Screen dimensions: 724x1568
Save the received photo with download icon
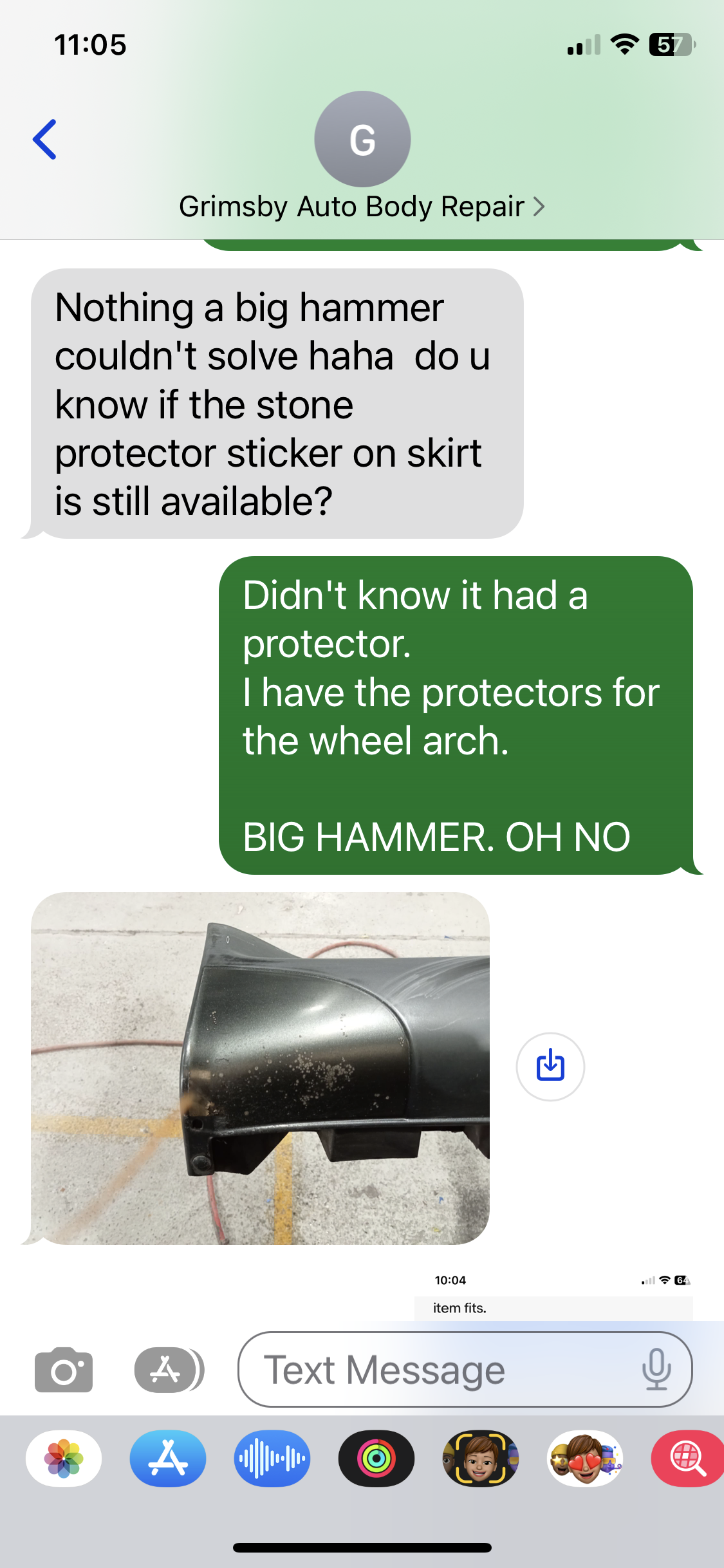[x=550, y=1067]
